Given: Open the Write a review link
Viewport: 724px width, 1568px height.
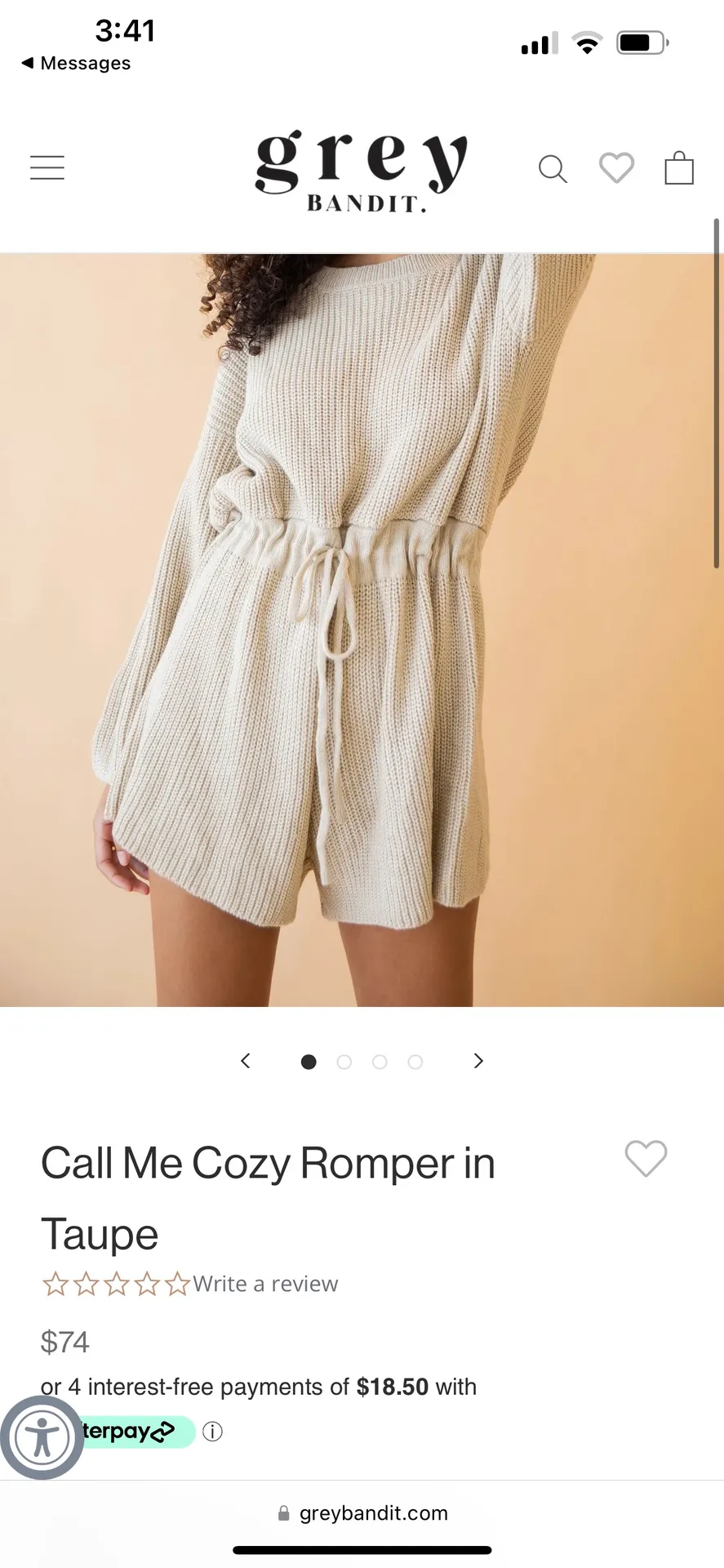Looking at the screenshot, I should 266,1283.
